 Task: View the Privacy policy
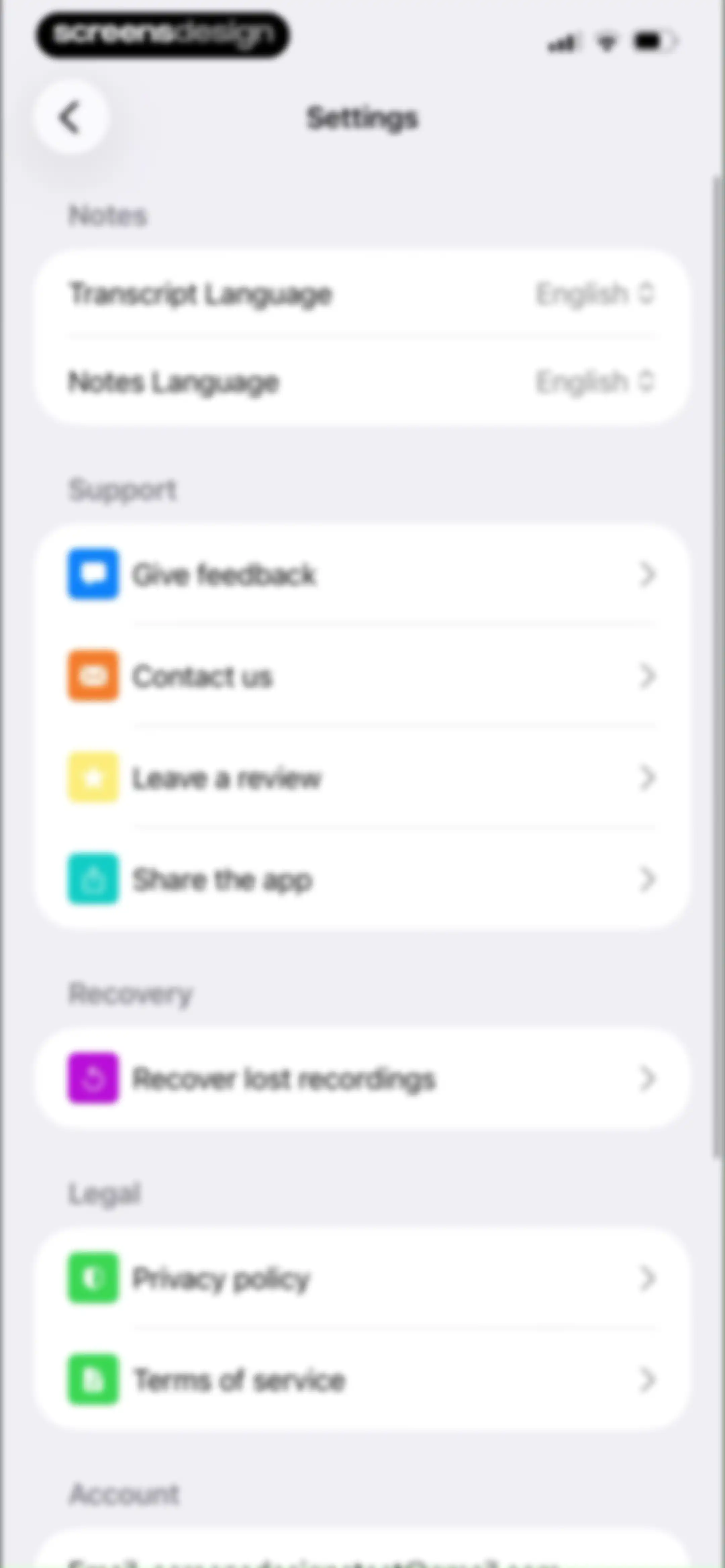362,1278
